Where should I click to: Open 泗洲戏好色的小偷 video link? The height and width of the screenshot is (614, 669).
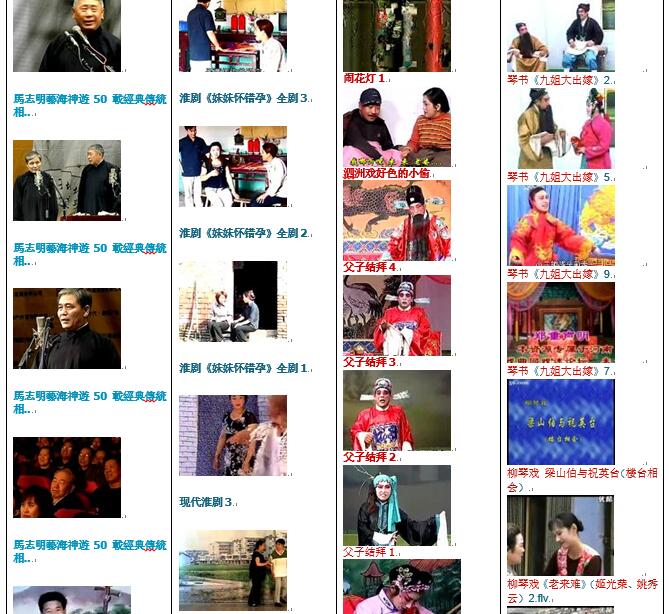tap(386, 173)
